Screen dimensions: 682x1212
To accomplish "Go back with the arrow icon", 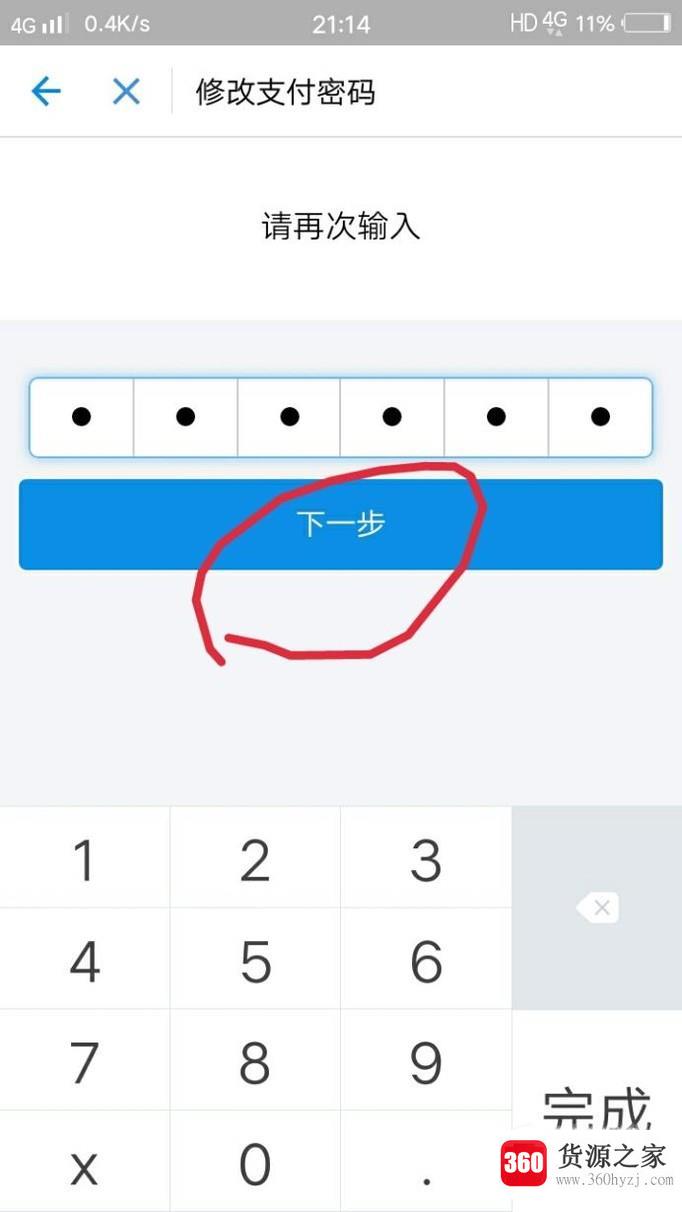I will click(x=46, y=92).
